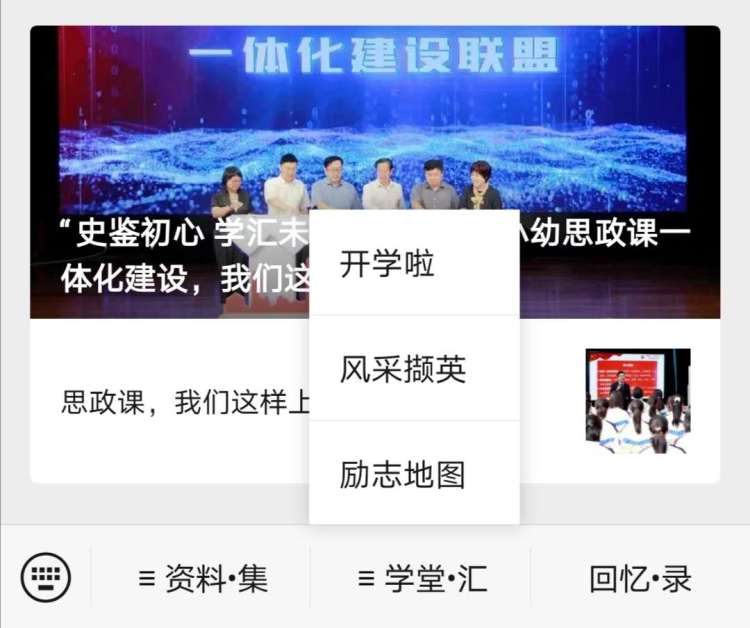Switch to keyboard input mode
Screen dimensions: 750x628
[x=45, y=577]
